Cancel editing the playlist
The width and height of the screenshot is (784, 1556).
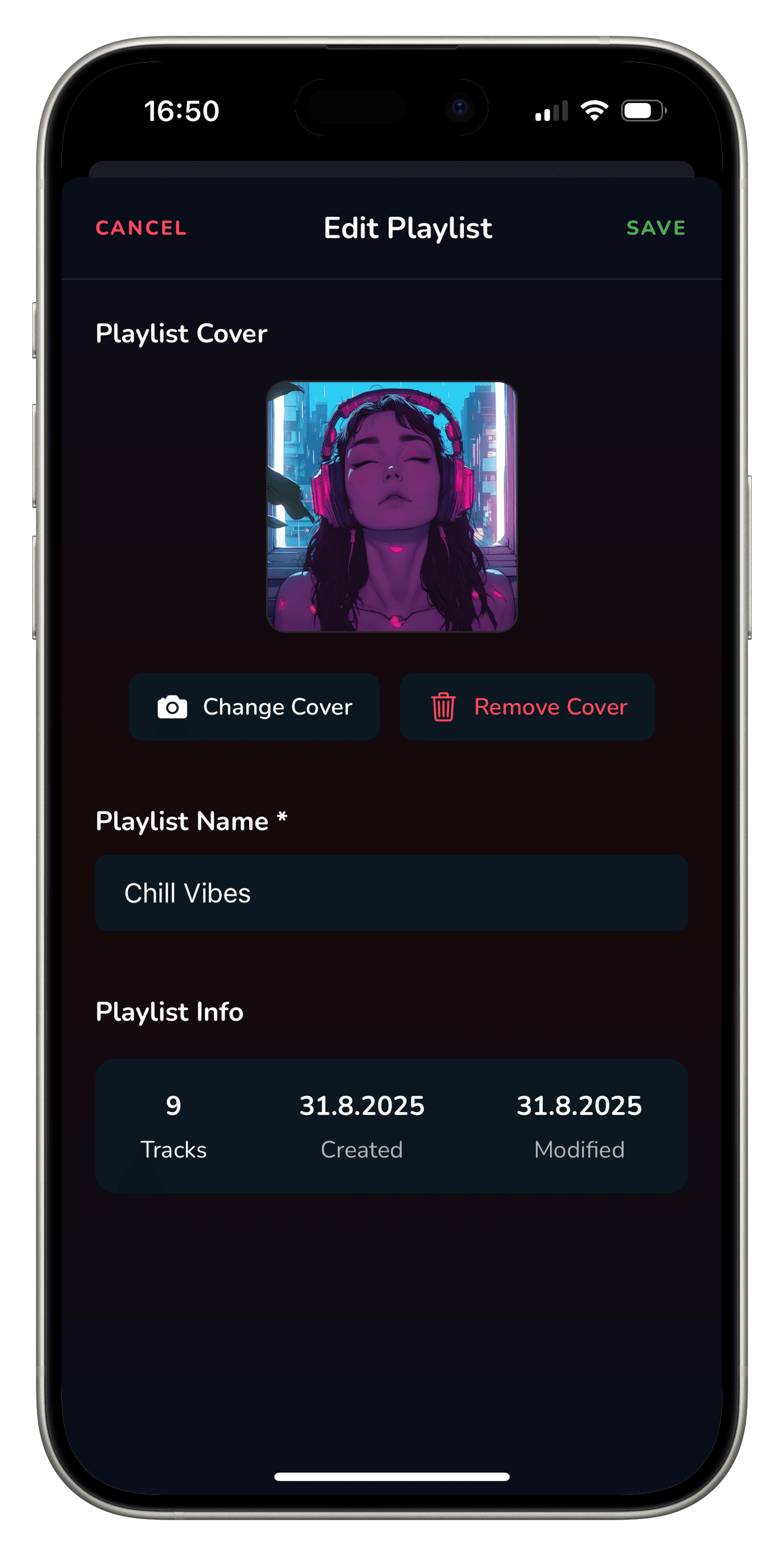[x=141, y=228]
